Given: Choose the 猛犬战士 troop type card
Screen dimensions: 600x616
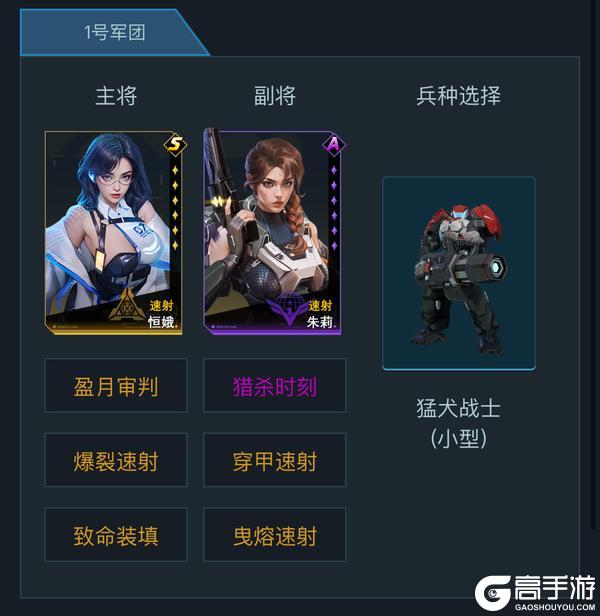Looking at the screenshot, I should [x=459, y=273].
